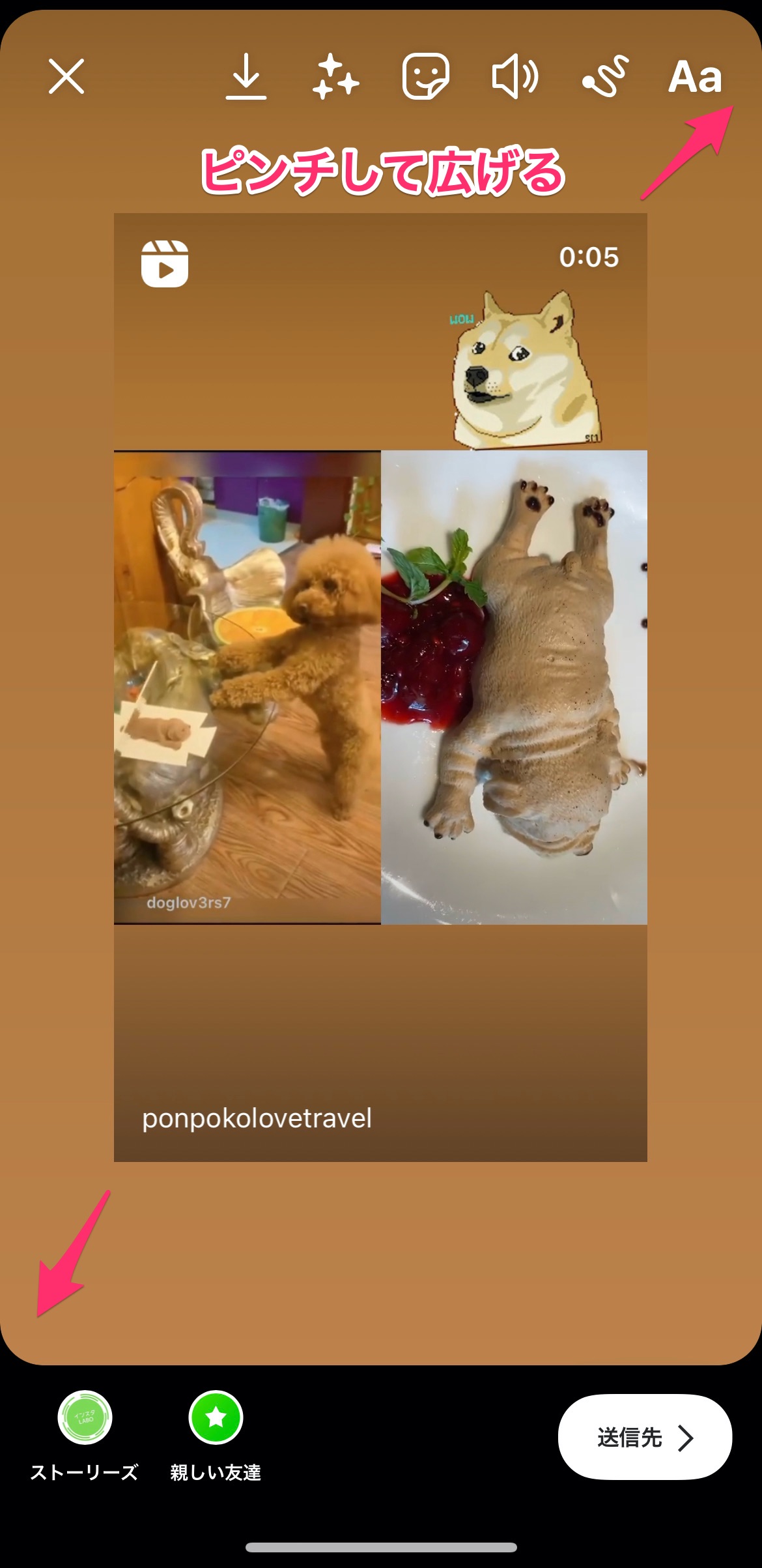Open the sparkle effects tool
The width and height of the screenshot is (762, 1568).
tap(335, 77)
